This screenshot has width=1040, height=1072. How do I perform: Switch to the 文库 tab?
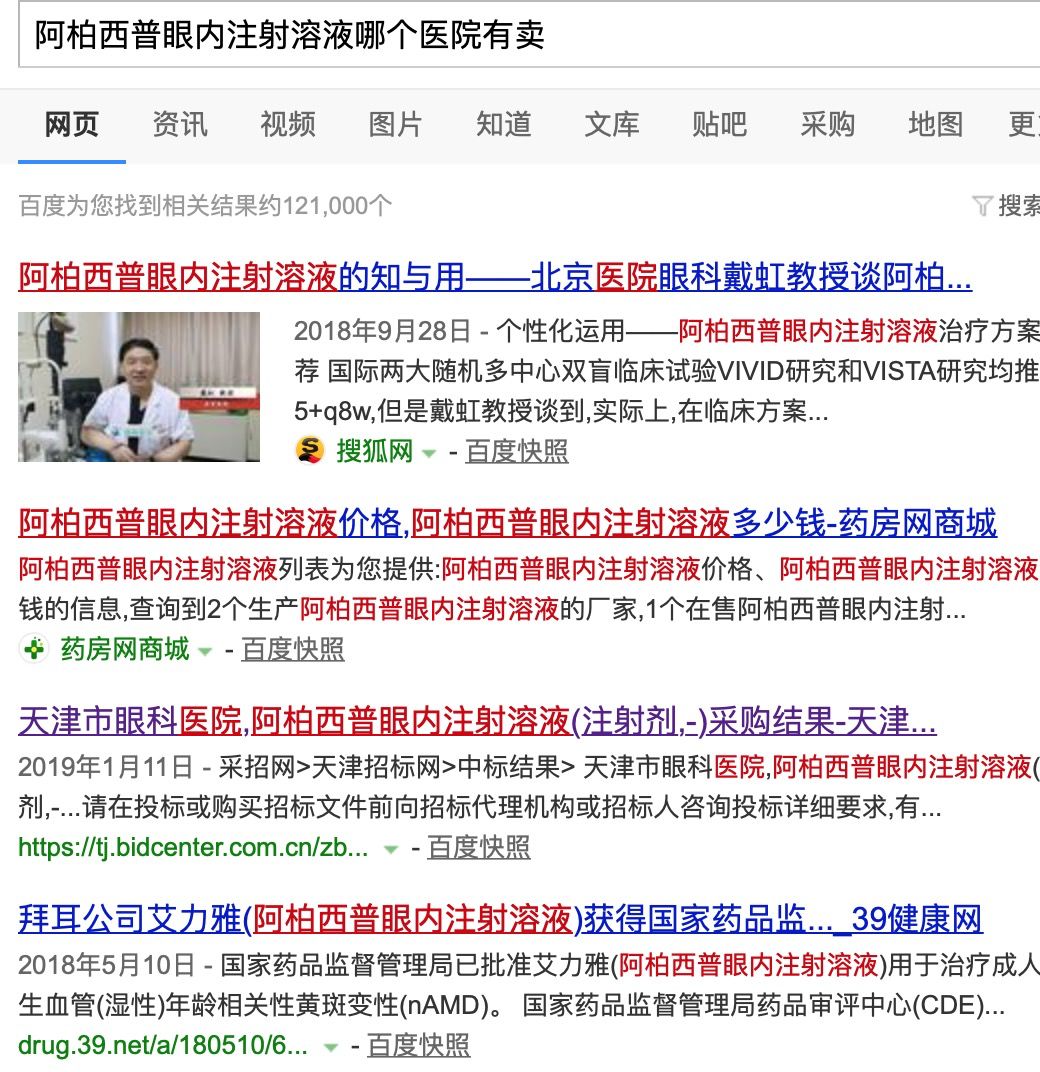tap(611, 124)
